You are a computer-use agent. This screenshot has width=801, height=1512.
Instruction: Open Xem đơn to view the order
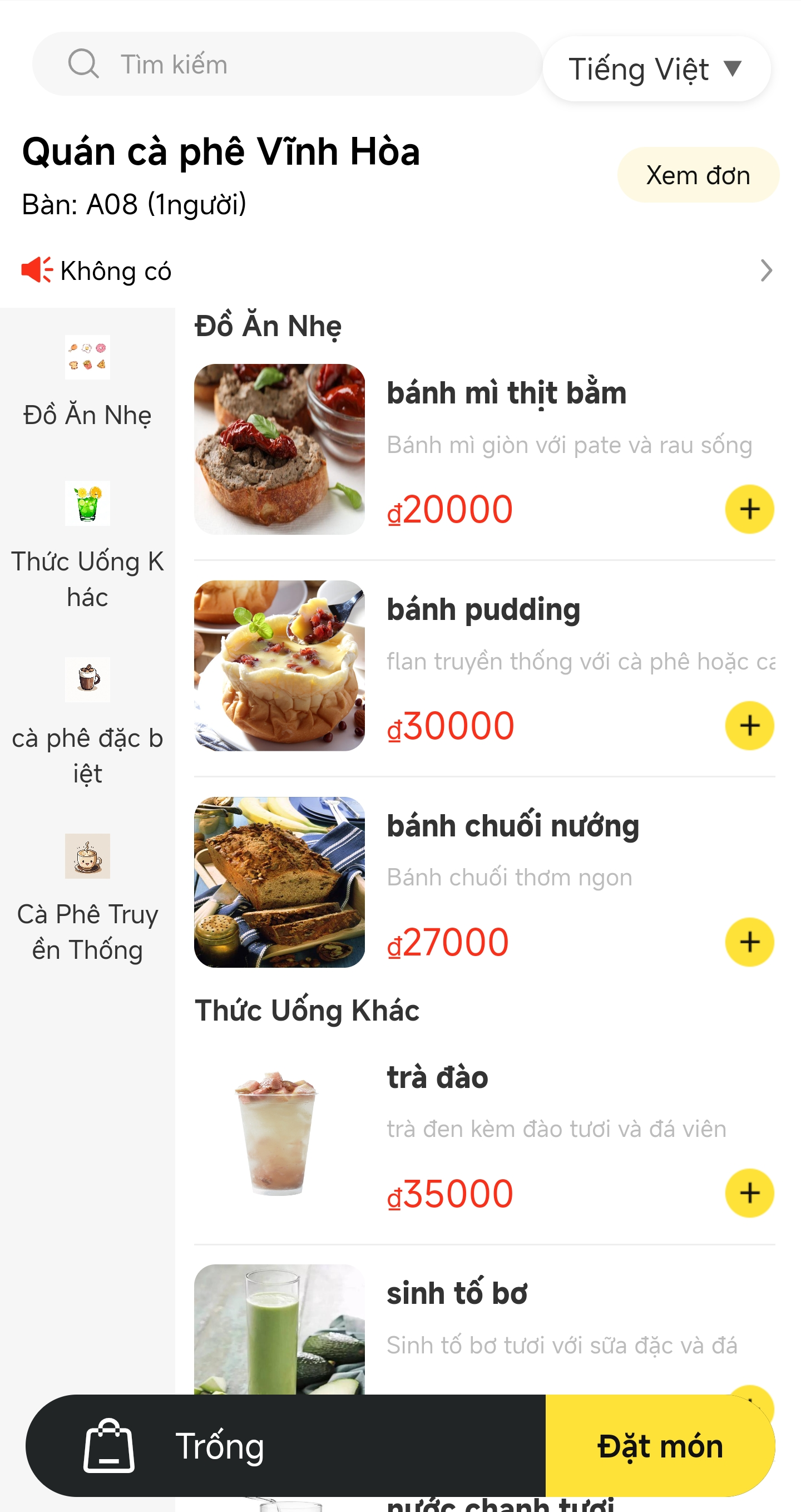(698, 175)
